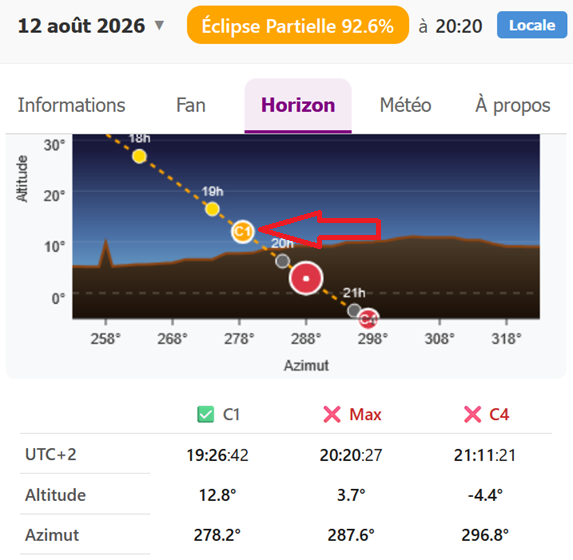The width and height of the screenshot is (573, 560).
Task: Tap the Éclipse Partielle 92.6% button
Action: (297, 25)
